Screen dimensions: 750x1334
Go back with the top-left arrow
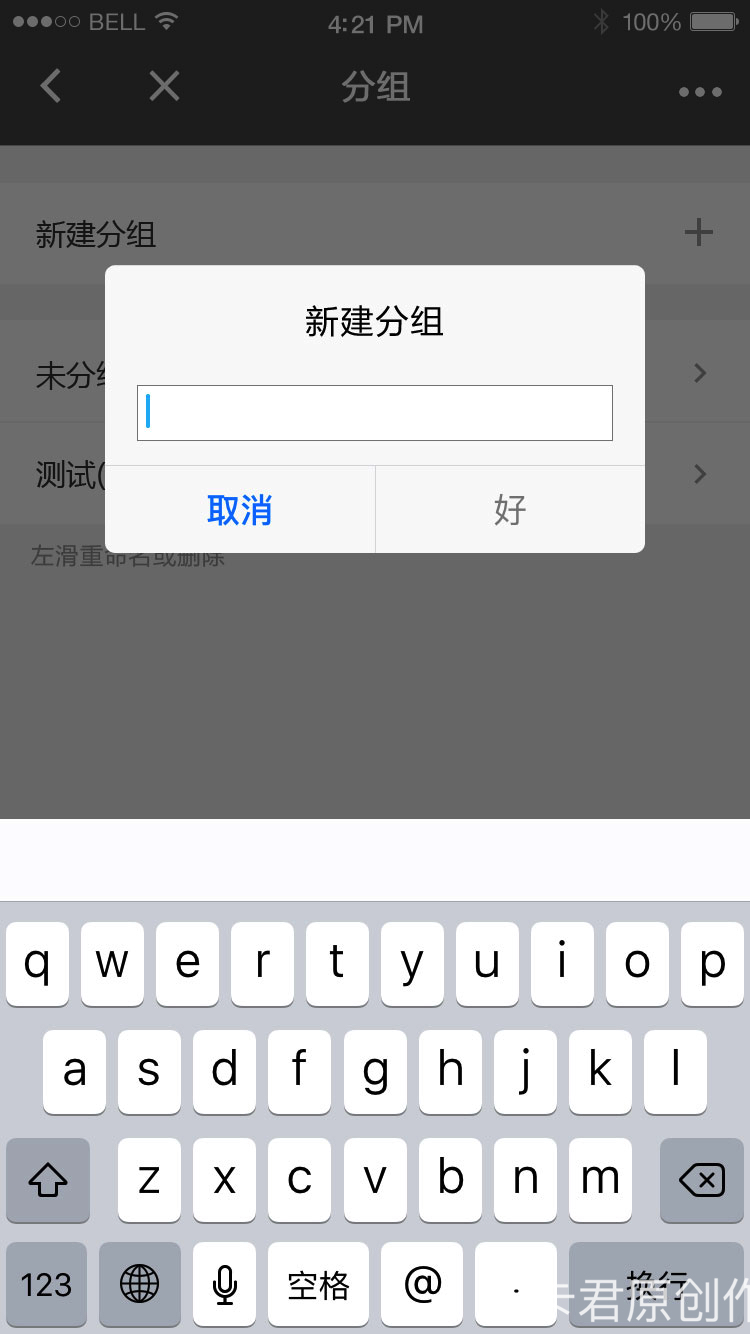click(x=52, y=87)
